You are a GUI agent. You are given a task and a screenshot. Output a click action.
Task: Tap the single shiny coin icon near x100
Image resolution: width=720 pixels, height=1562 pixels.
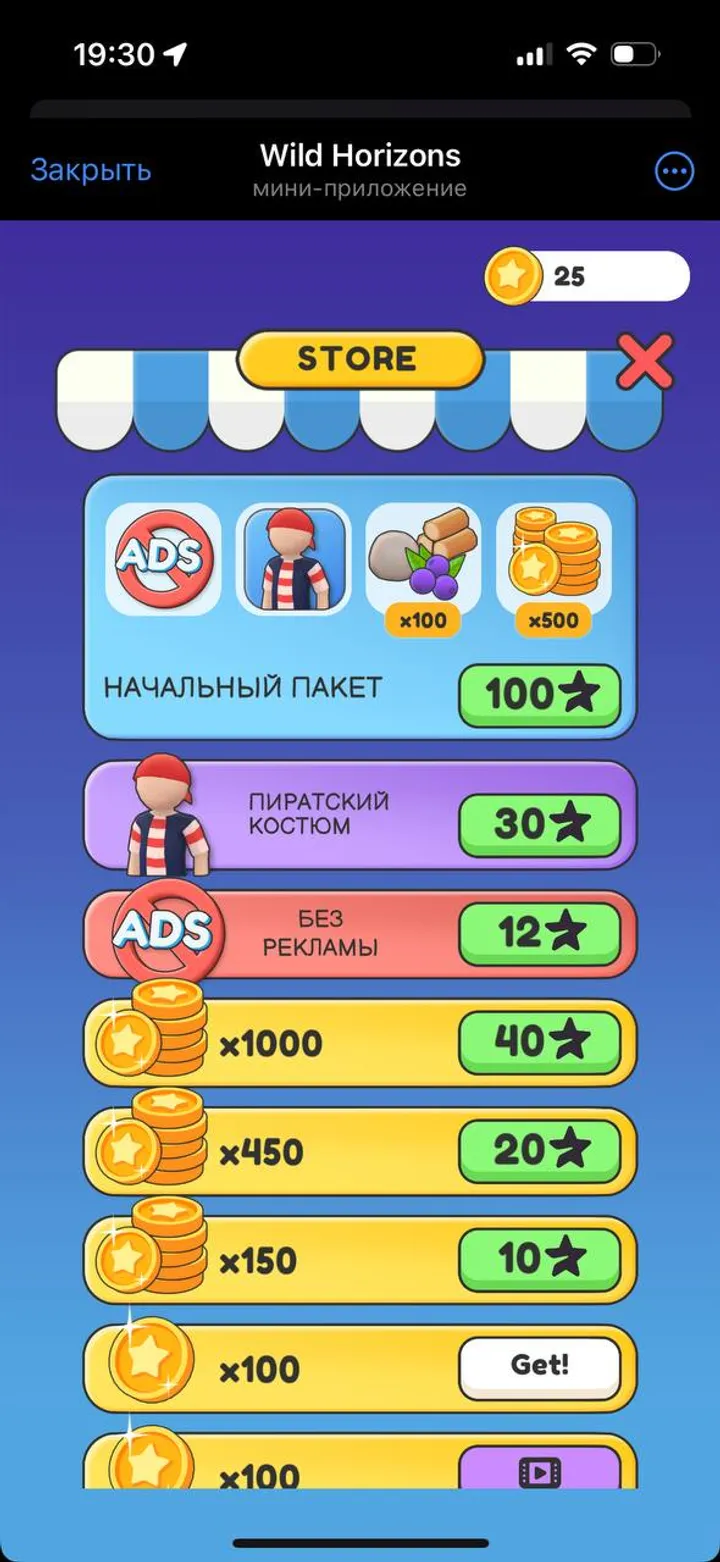point(140,1365)
